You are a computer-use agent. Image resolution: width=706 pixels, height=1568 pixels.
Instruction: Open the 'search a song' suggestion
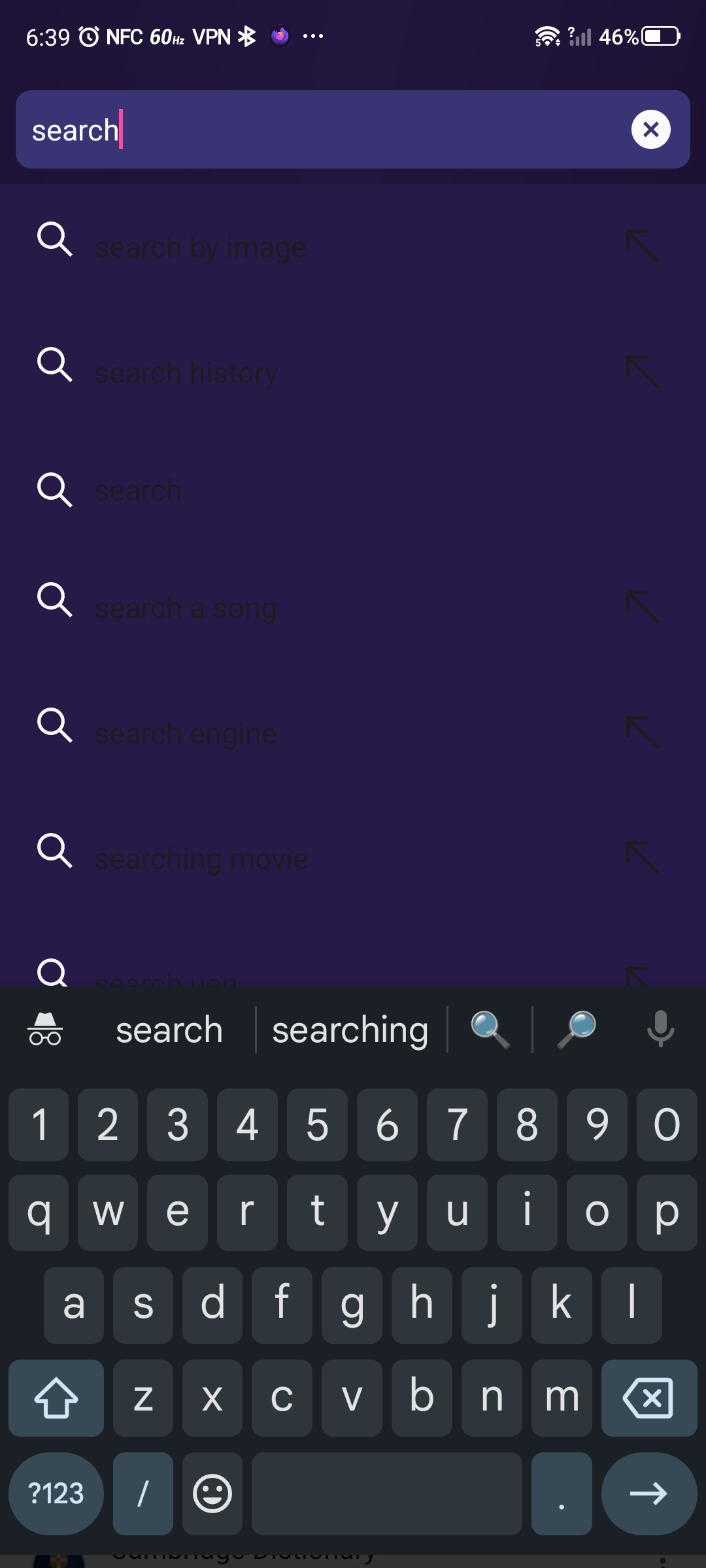pyautogui.click(x=186, y=608)
